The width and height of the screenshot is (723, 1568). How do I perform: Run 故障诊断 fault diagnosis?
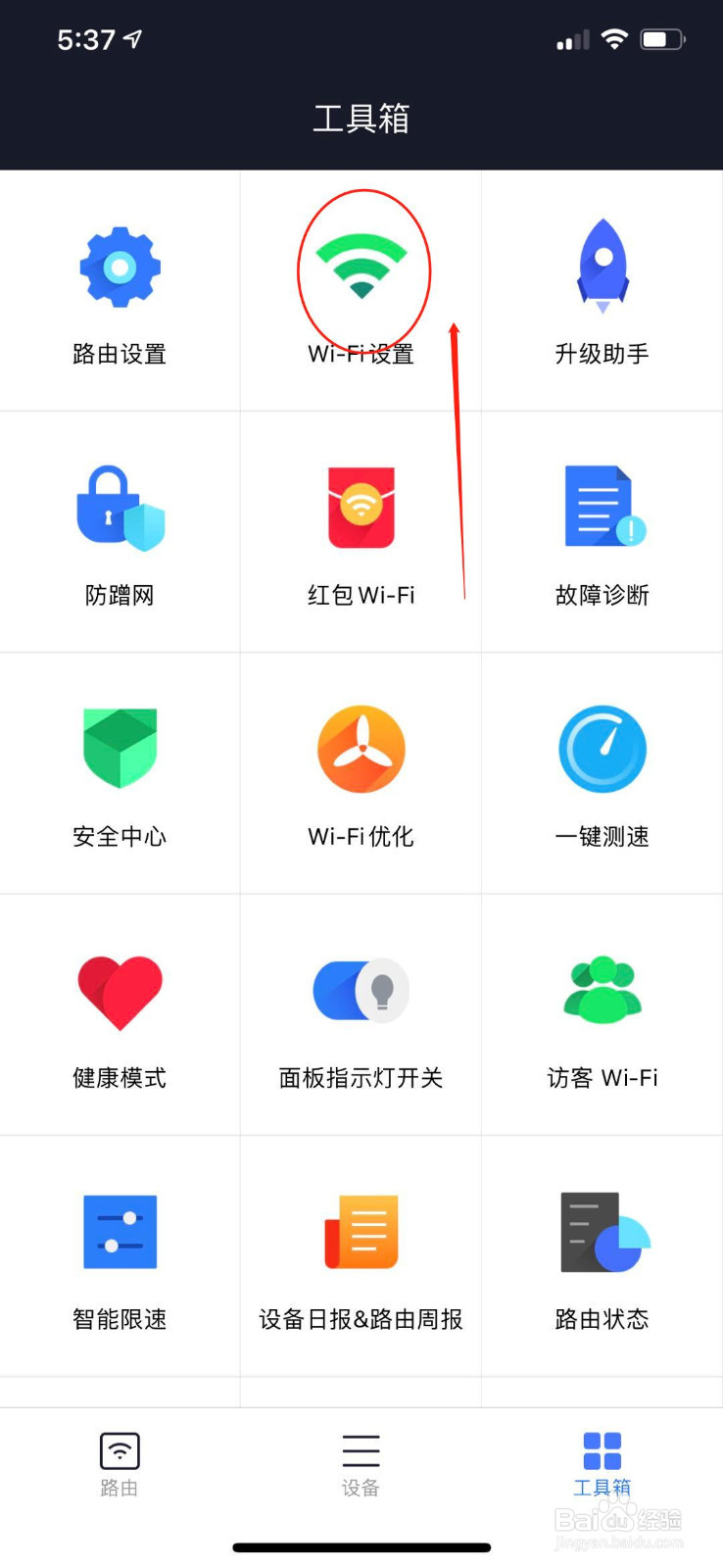coord(602,529)
